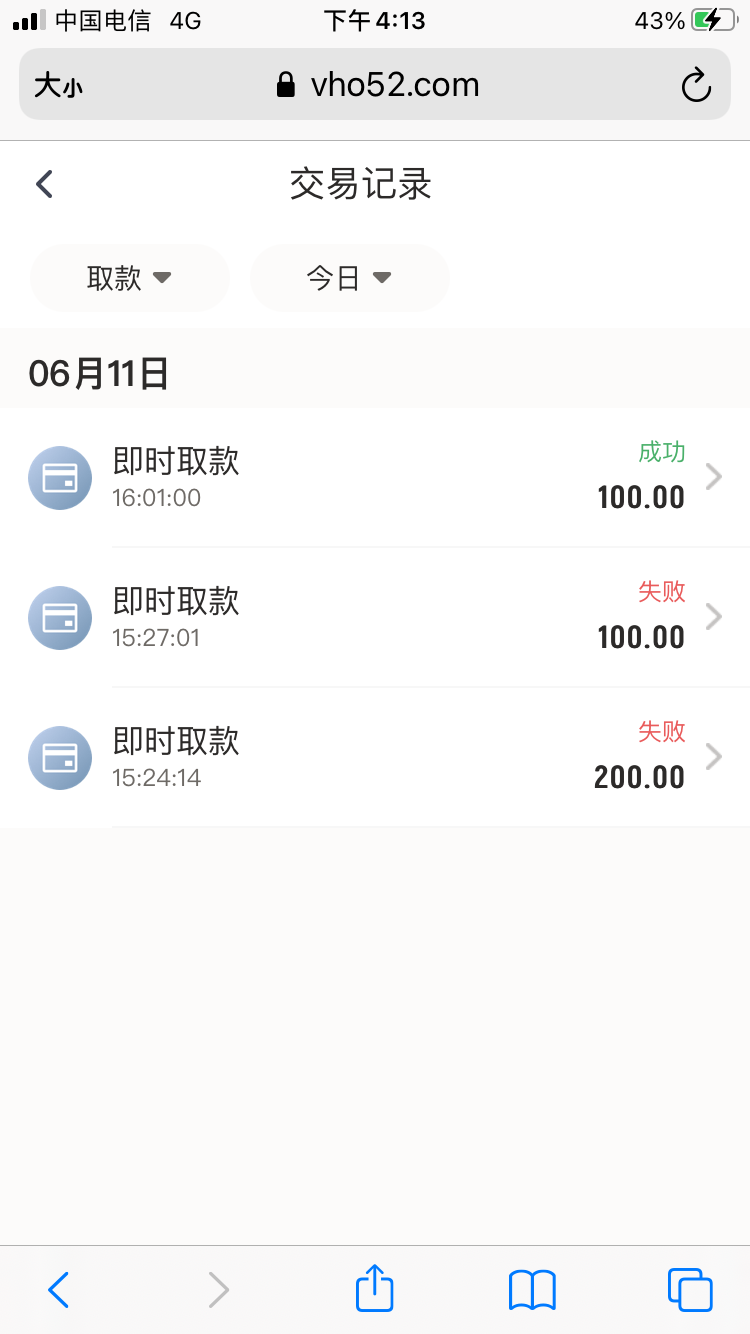
Task: Expand the 取款 transaction type dropdown
Action: coord(130,278)
